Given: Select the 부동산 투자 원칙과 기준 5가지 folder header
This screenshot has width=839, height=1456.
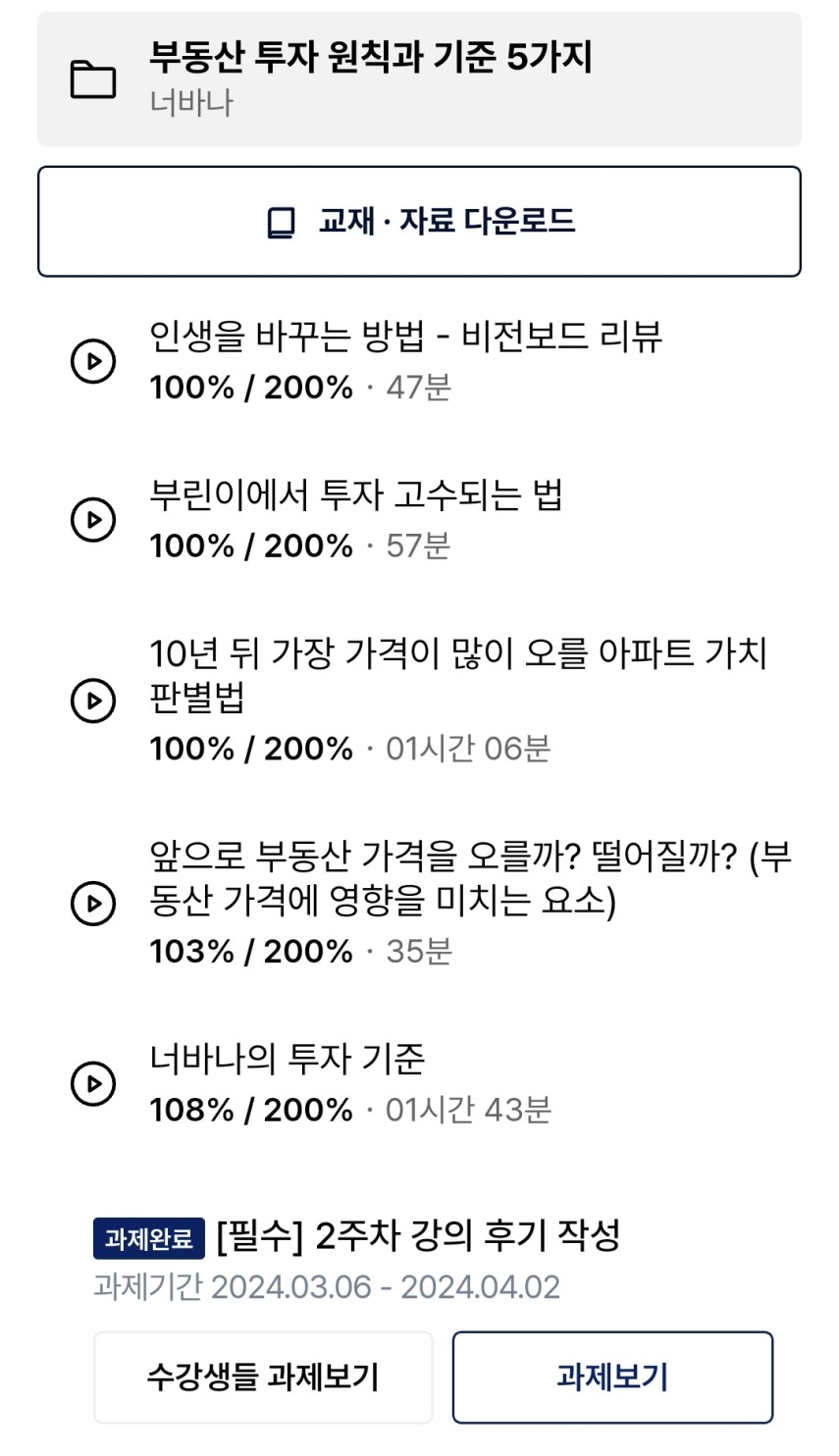Looking at the screenshot, I should [x=419, y=79].
